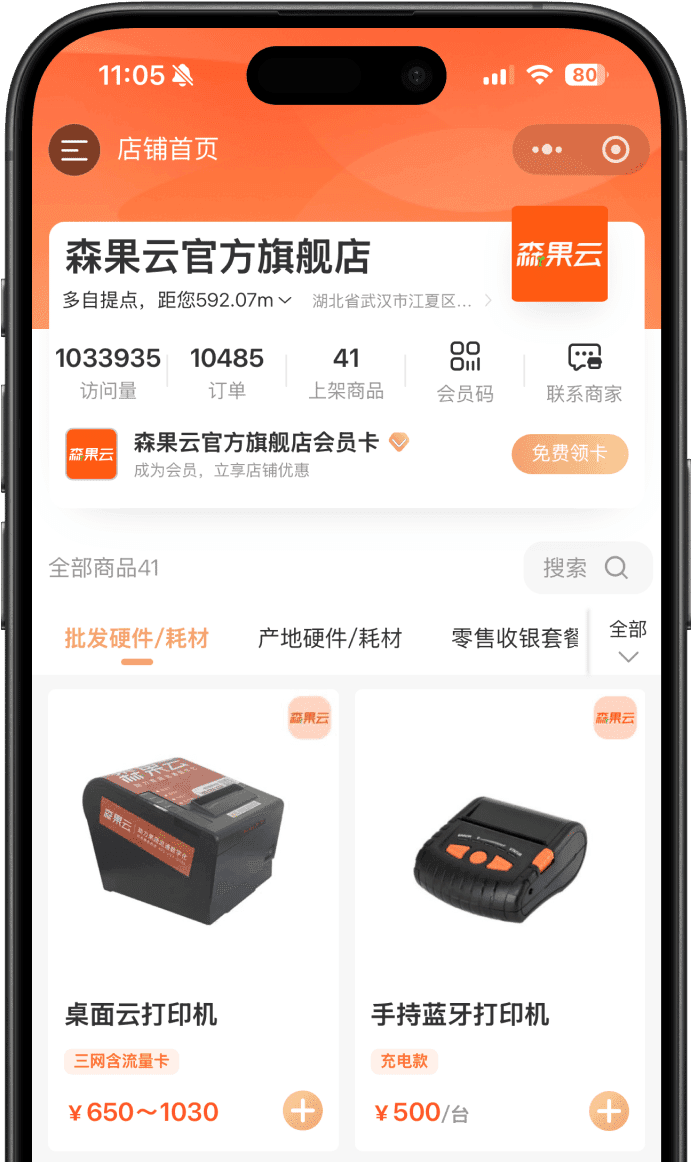This screenshot has height=1162, width=694.
Task: Close the mini program with the circle button
Action: tap(615, 150)
